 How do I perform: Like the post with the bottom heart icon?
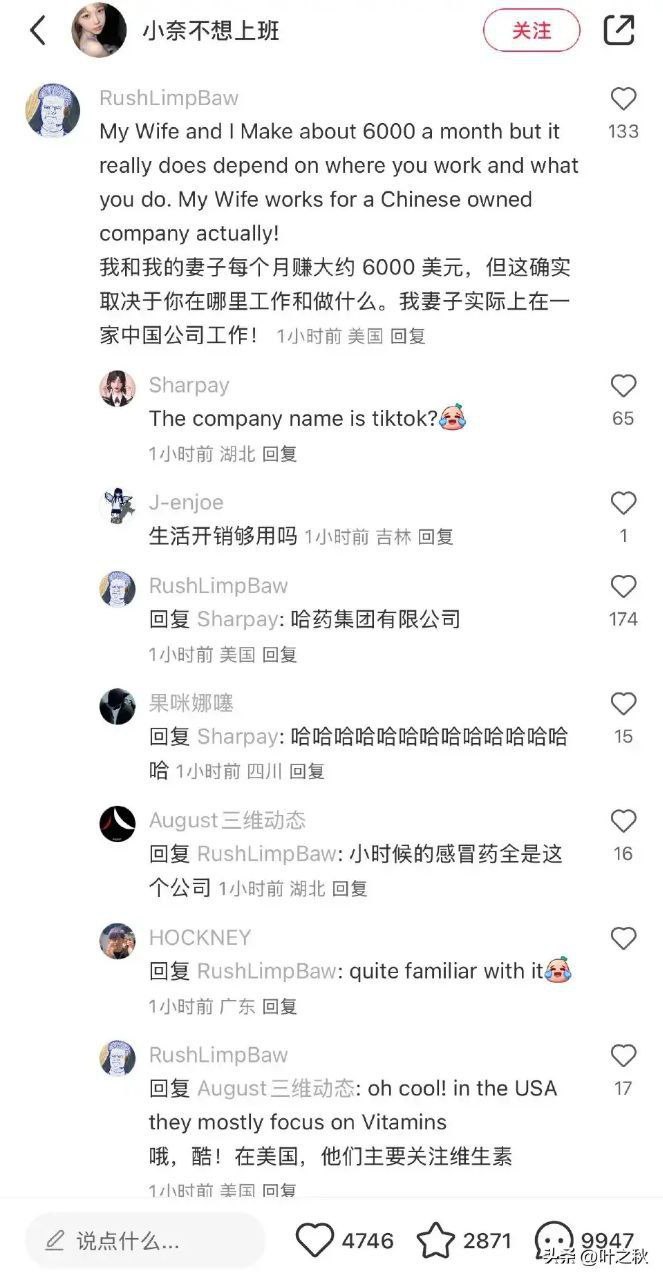click(x=315, y=1241)
